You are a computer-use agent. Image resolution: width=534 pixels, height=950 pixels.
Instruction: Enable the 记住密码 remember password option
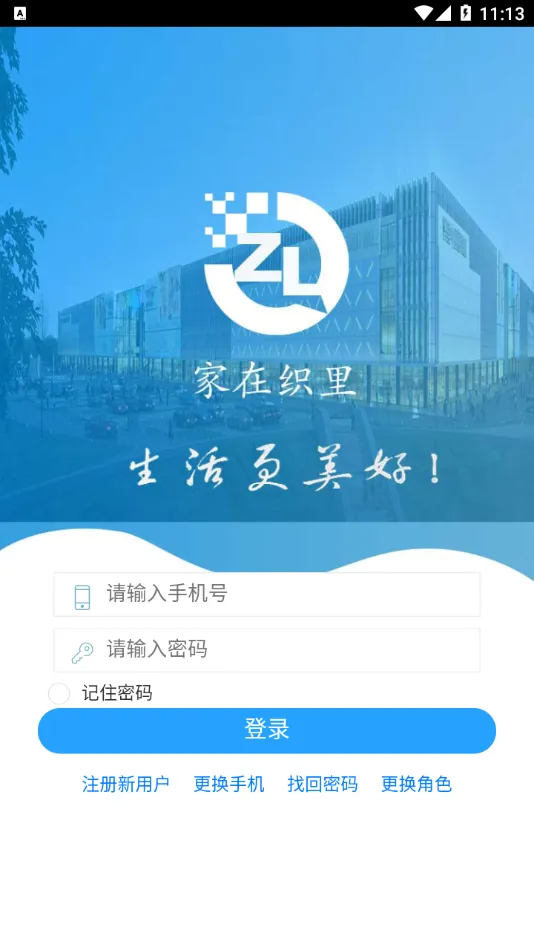(59, 693)
